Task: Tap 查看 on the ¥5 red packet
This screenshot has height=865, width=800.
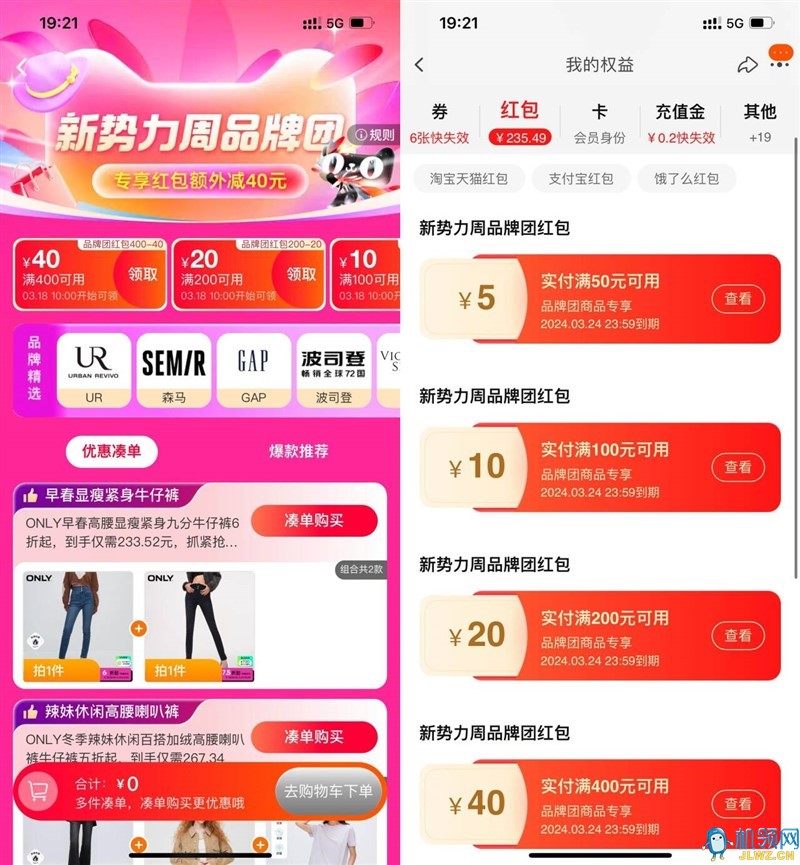Action: (738, 299)
